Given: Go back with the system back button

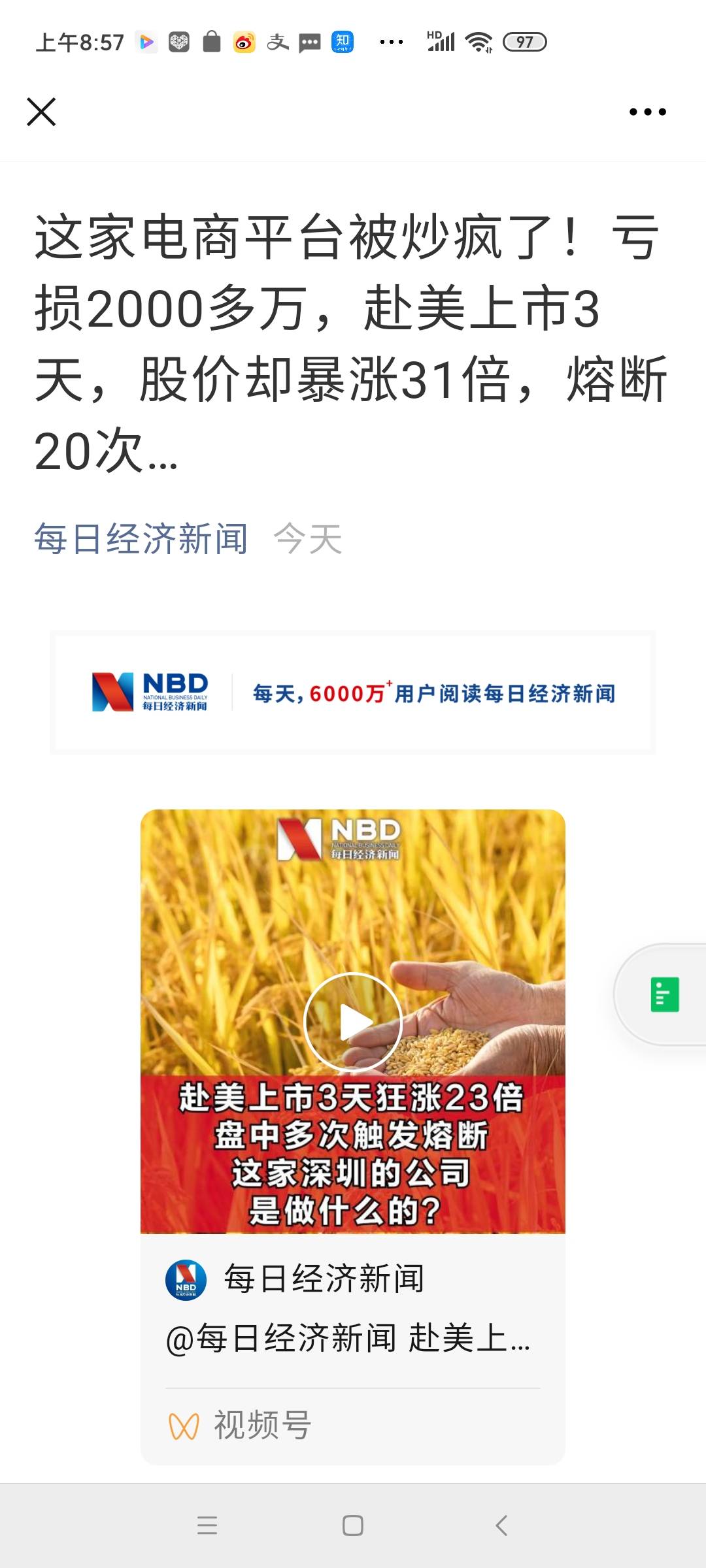Looking at the screenshot, I should click(501, 1526).
